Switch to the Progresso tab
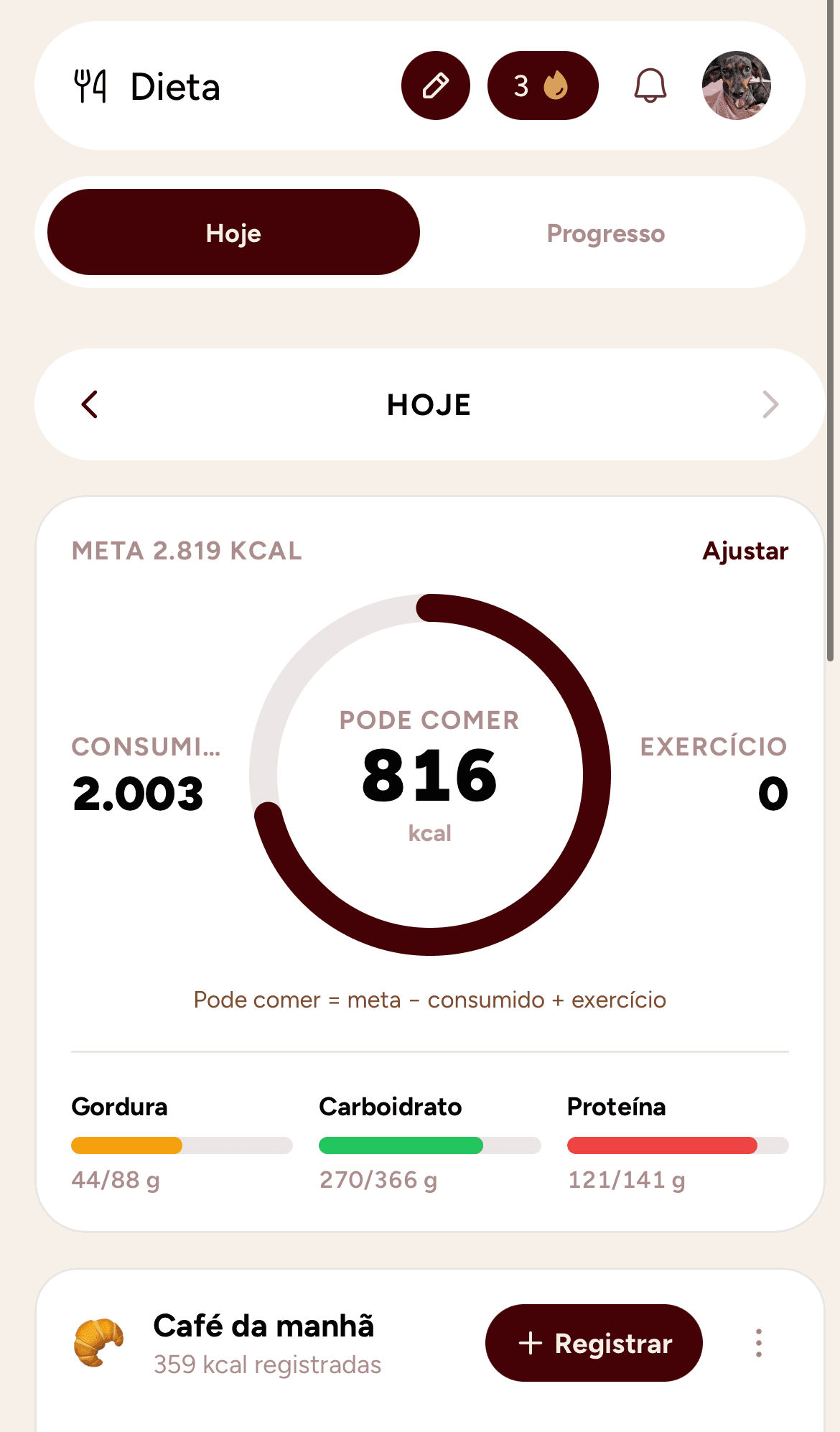 pyautogui.click(x=606, y=233)
